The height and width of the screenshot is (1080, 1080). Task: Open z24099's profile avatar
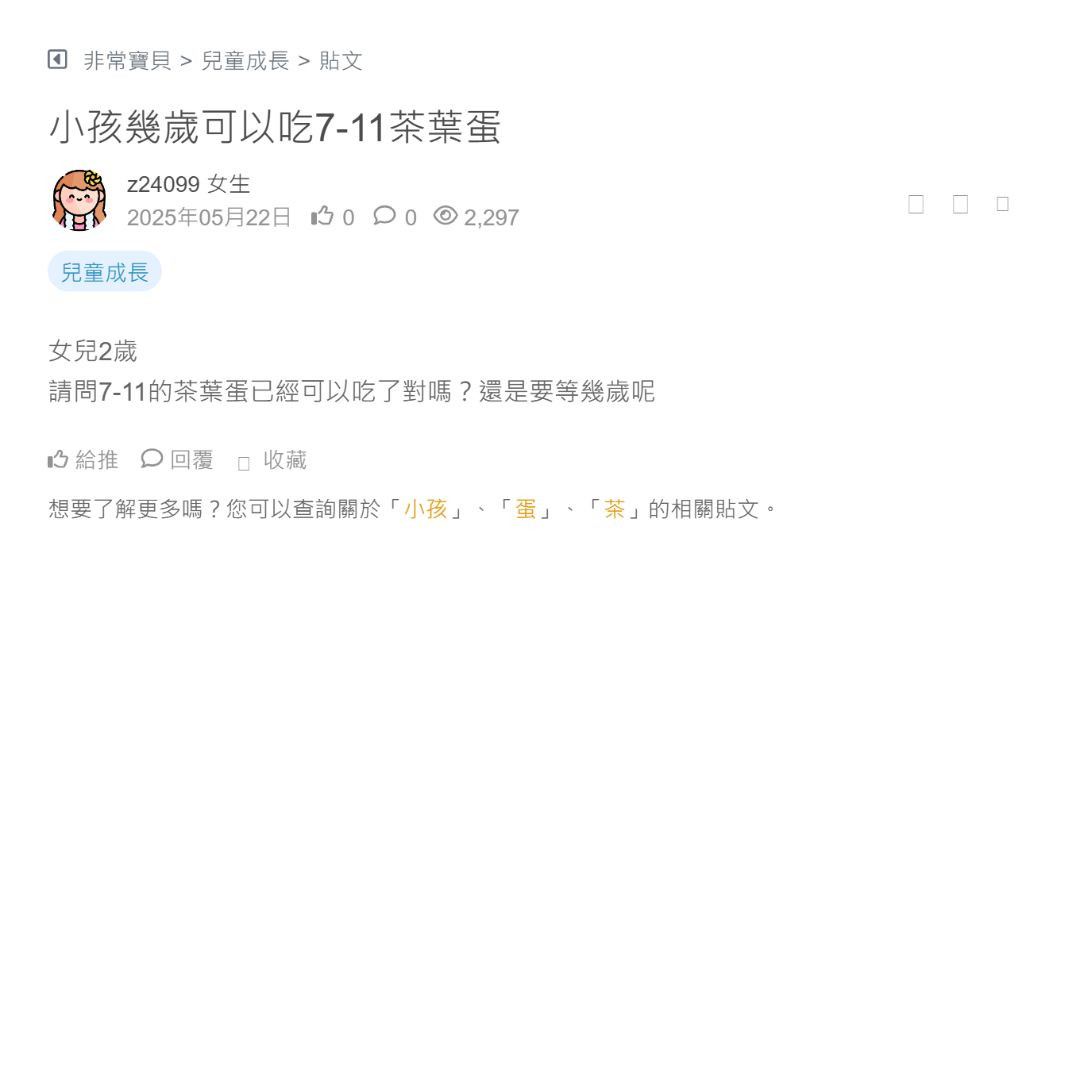tap(79, 200)
